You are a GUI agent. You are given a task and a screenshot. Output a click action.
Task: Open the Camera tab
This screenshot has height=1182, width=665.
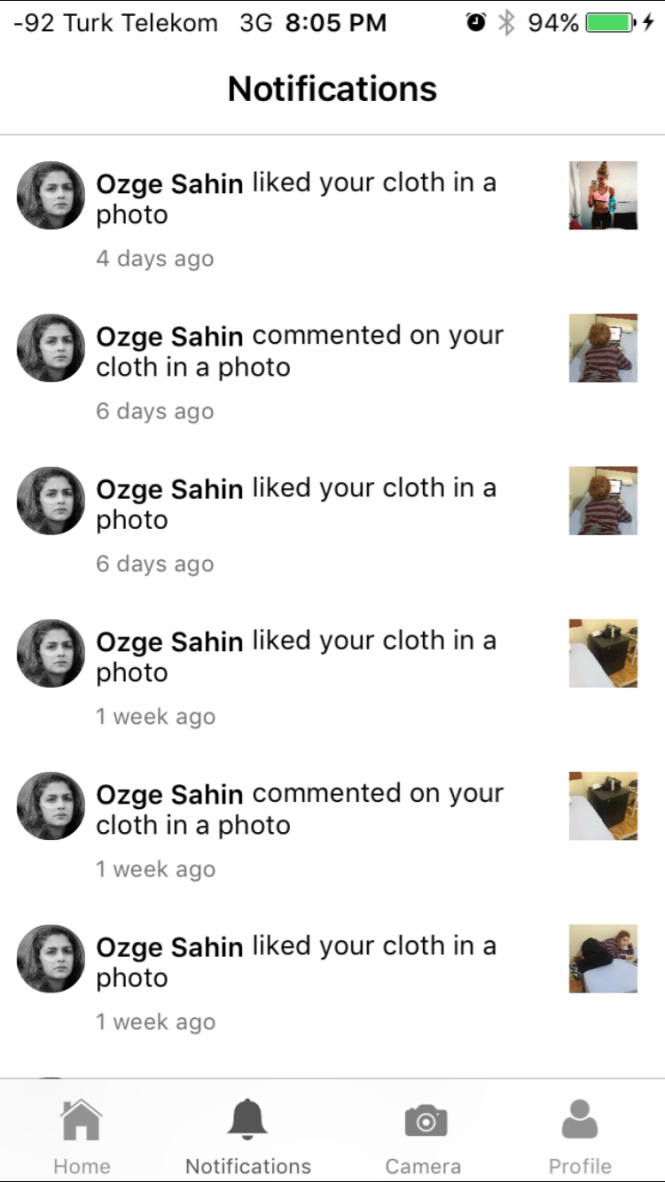pyautogui.click(x=423, y=1135)
